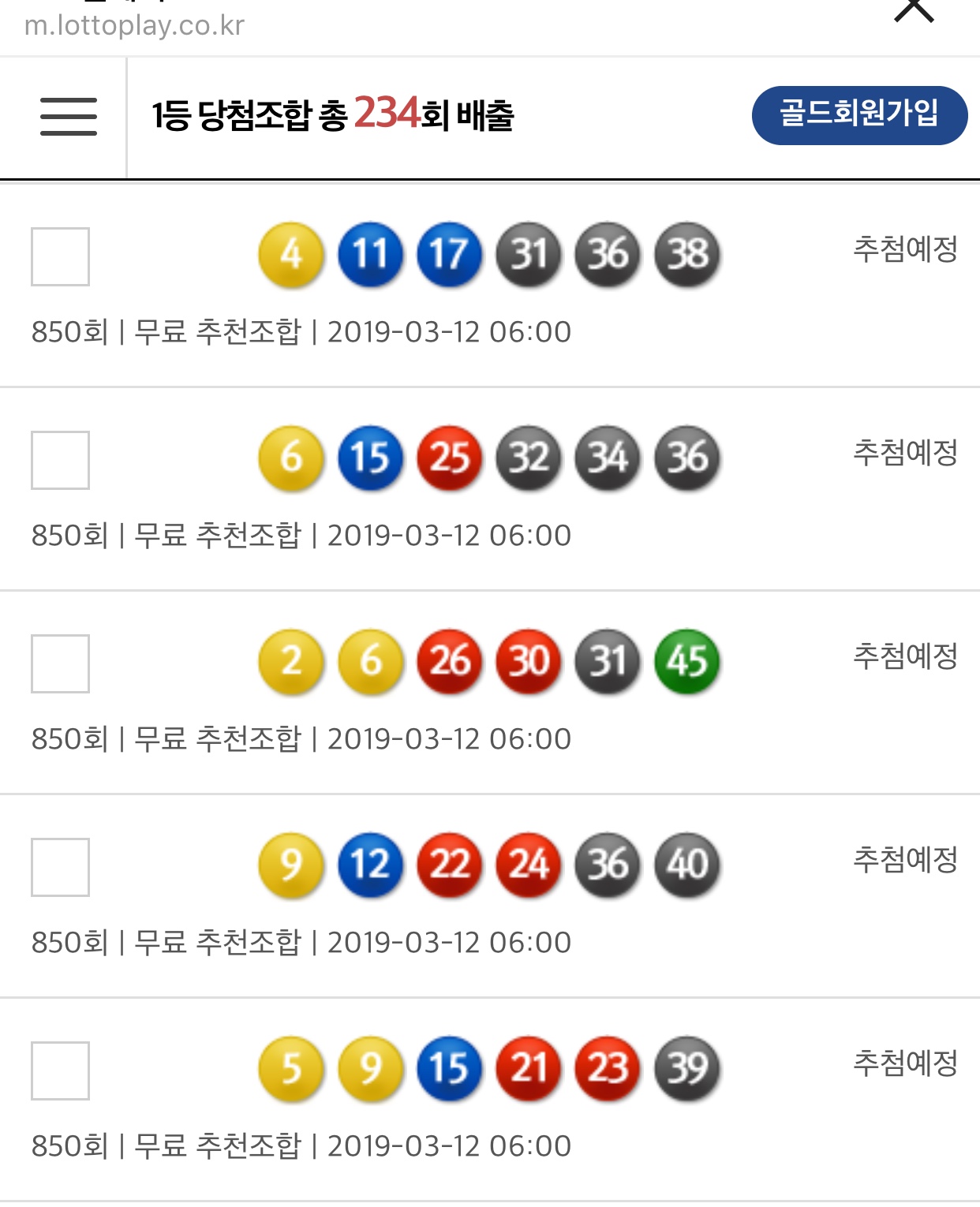
Task: Tap the 골드회원가입 button
Action: 859,115
